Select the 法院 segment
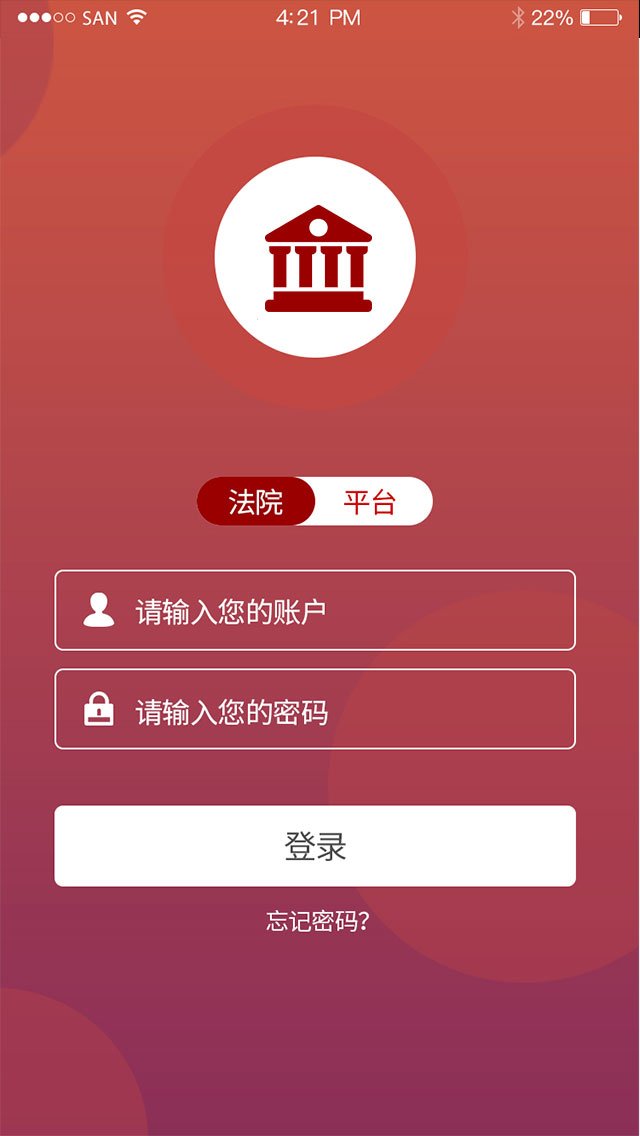The image size is (640, 1136). [256, 501]
